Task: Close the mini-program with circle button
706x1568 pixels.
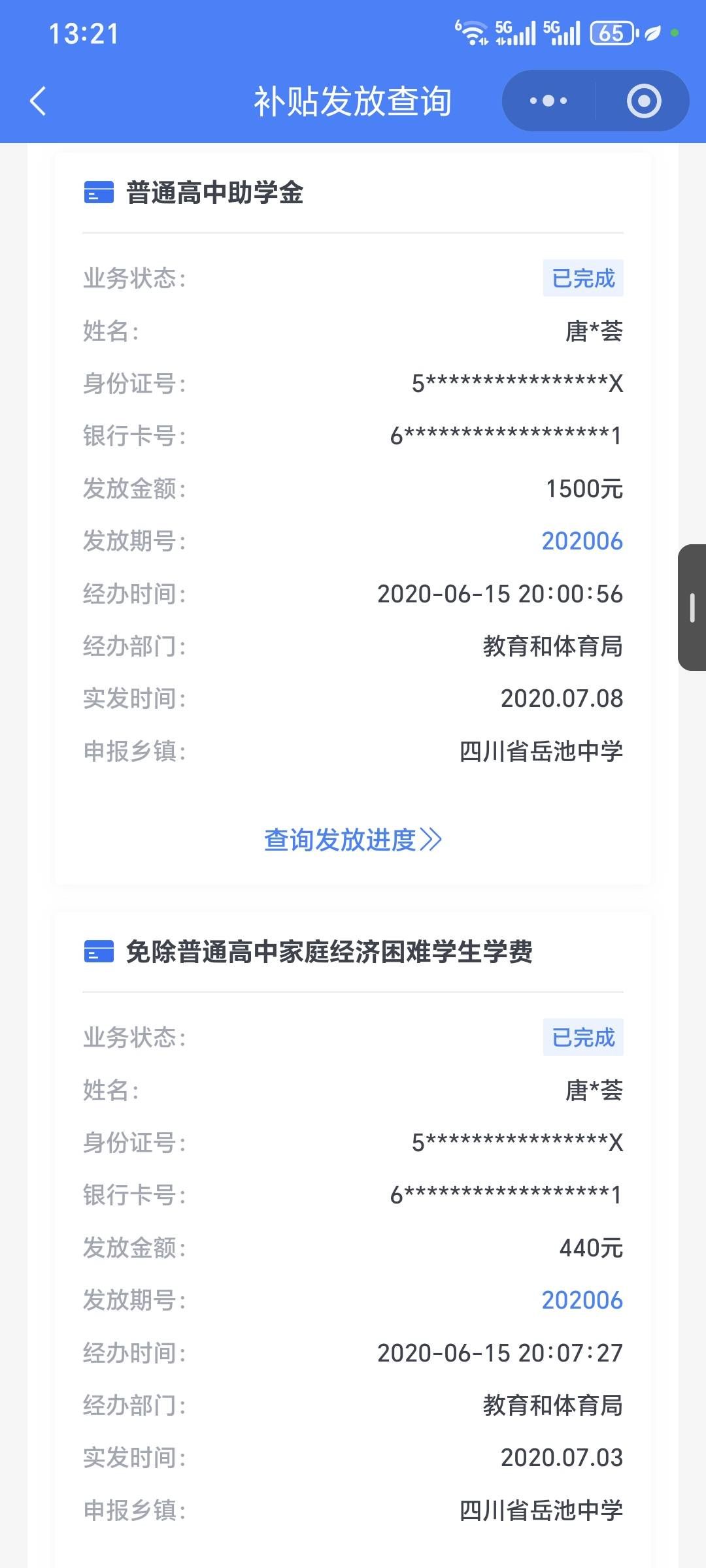Action: [x=643, y=101]
